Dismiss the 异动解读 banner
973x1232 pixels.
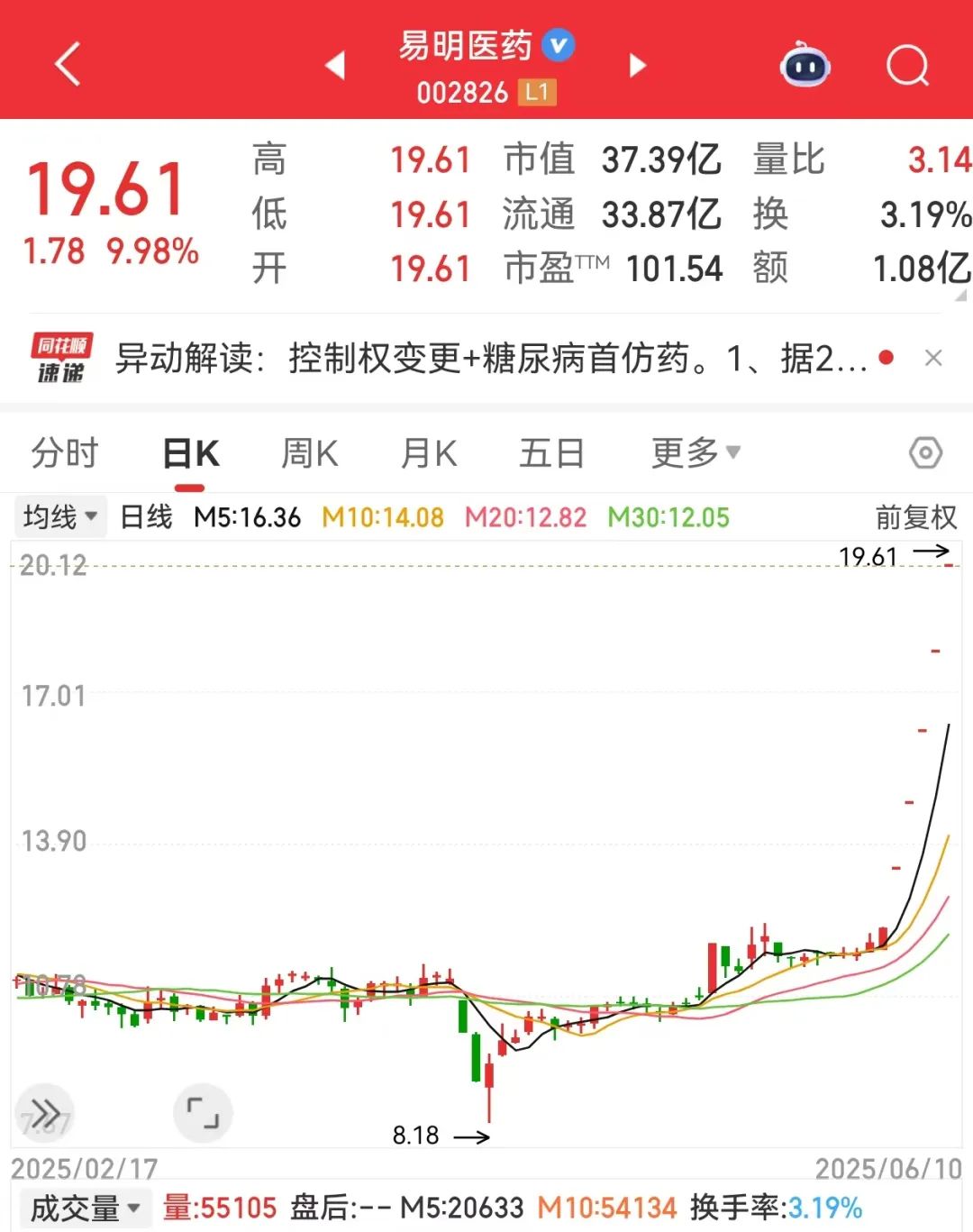933,359
